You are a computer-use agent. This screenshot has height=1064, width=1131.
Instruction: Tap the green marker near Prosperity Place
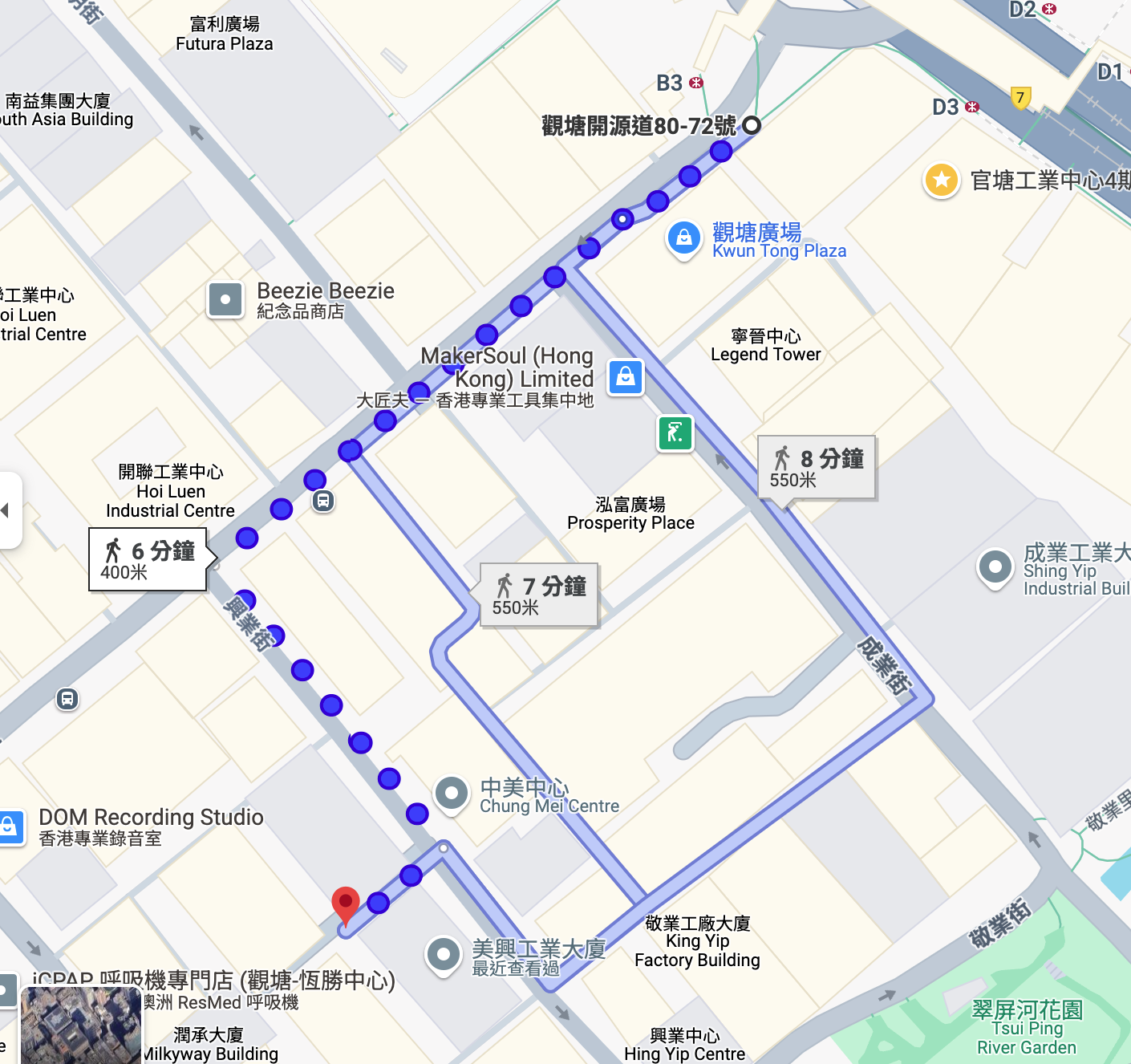point(675,433)
